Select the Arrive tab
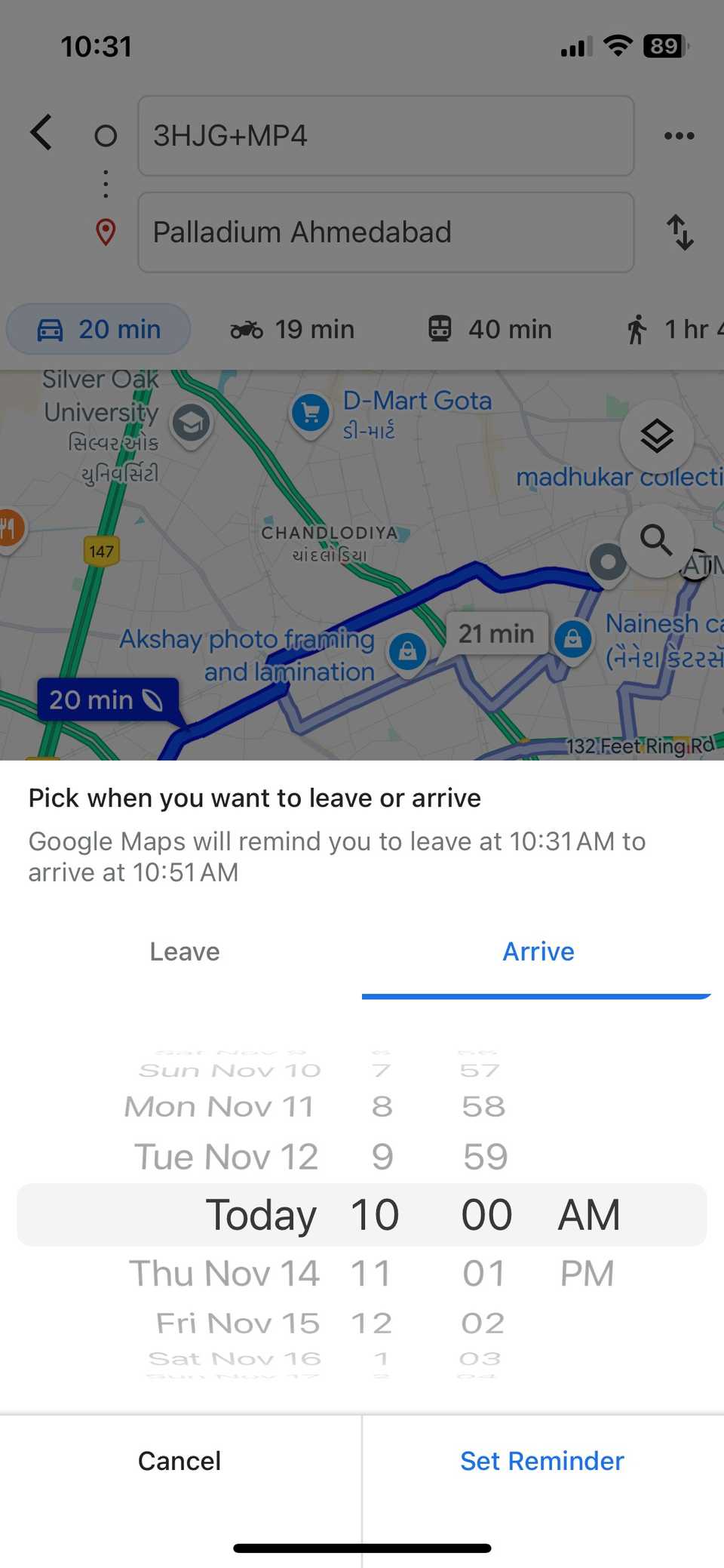724x1568 pixels. [x=538, y=952]
